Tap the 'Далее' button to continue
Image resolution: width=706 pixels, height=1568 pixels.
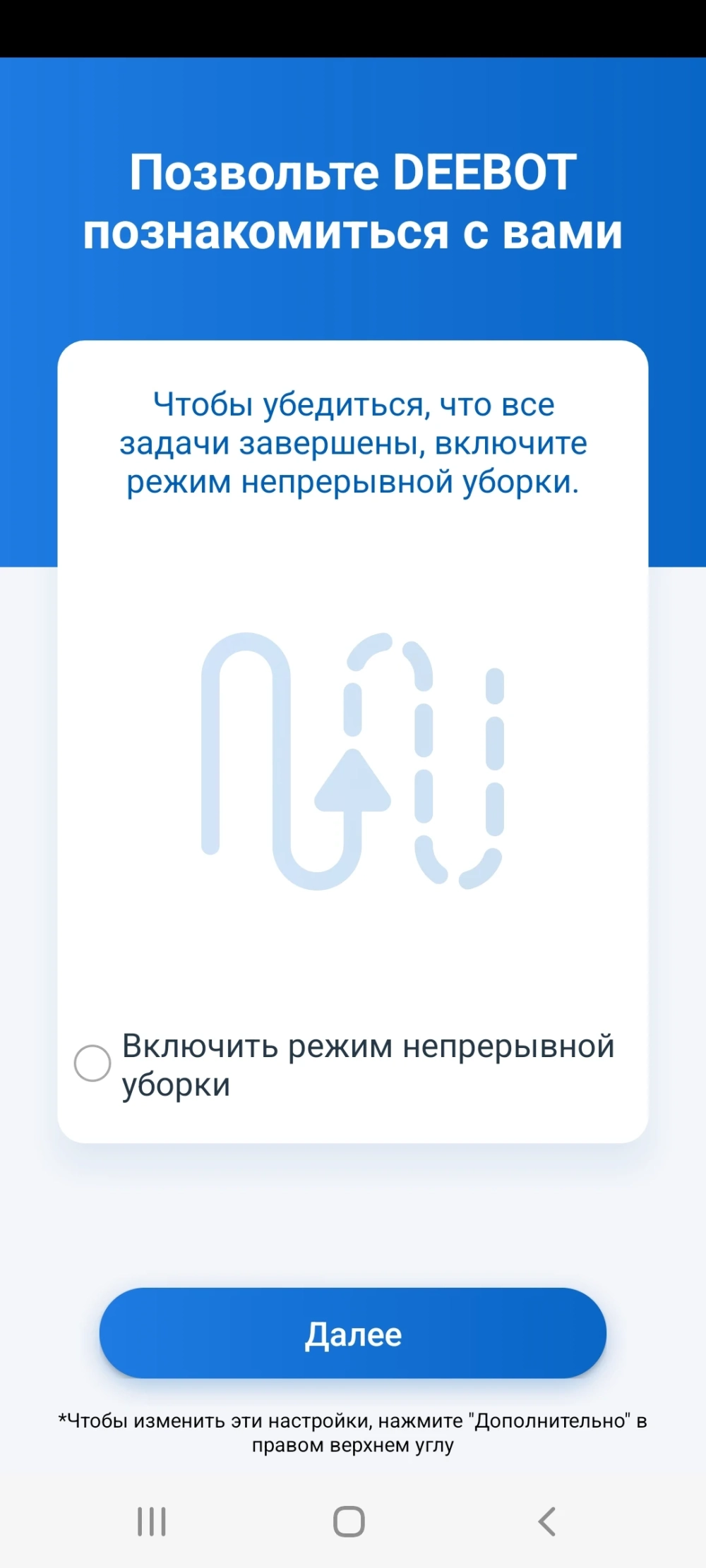(x=352, y=1333)
